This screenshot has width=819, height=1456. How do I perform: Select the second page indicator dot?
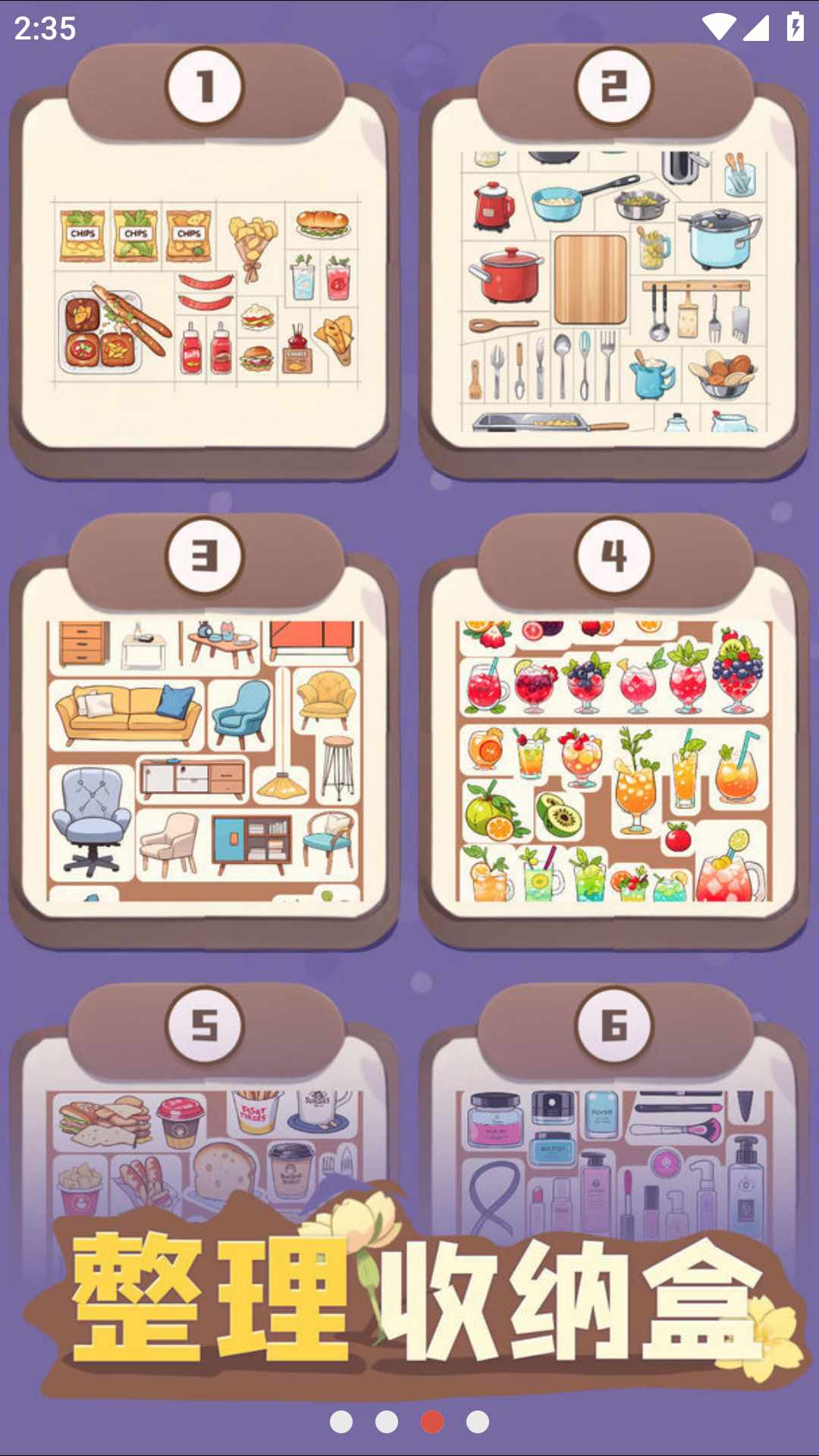pyautogui.click(x=387, y=1422)
